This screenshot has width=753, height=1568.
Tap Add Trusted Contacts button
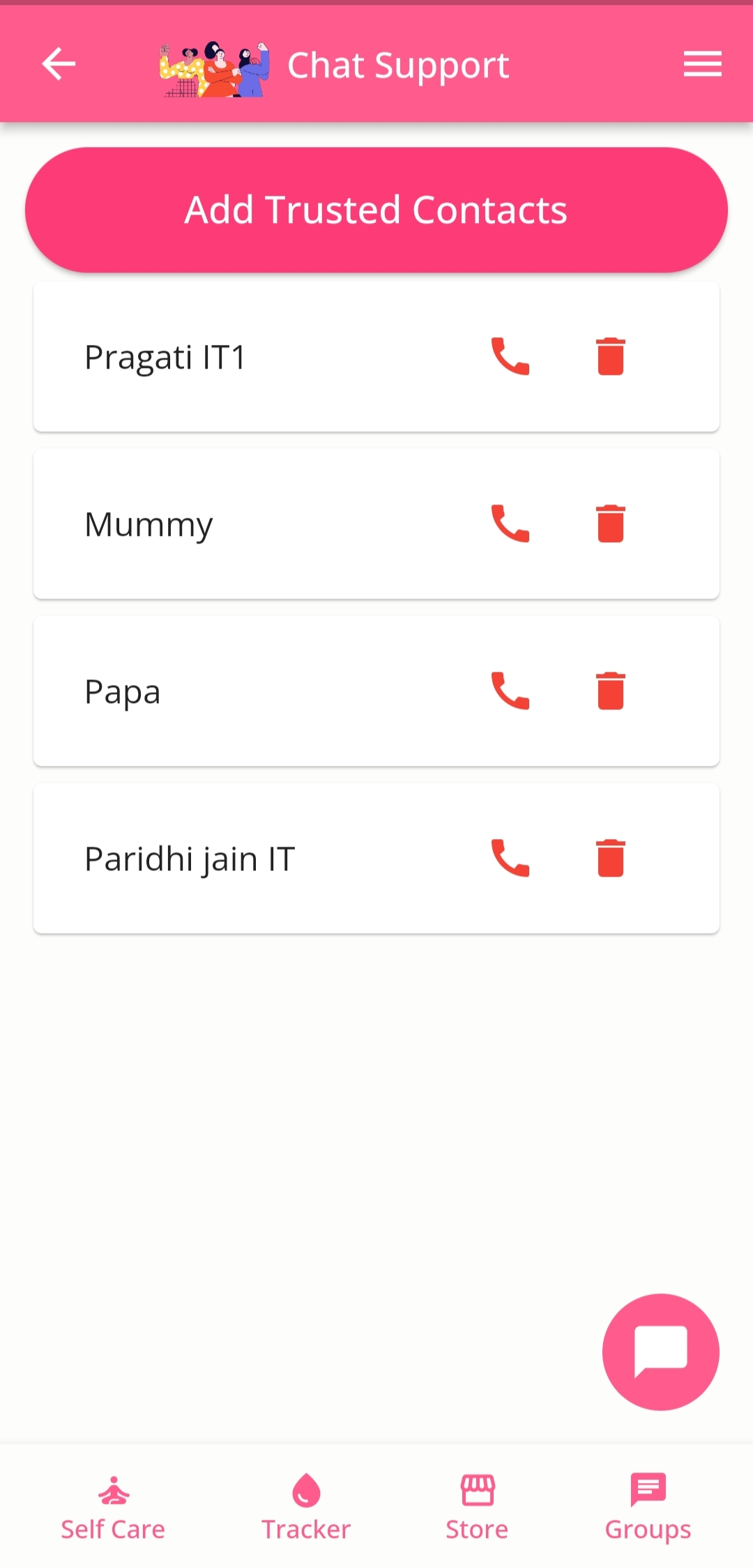coord(376,210)
